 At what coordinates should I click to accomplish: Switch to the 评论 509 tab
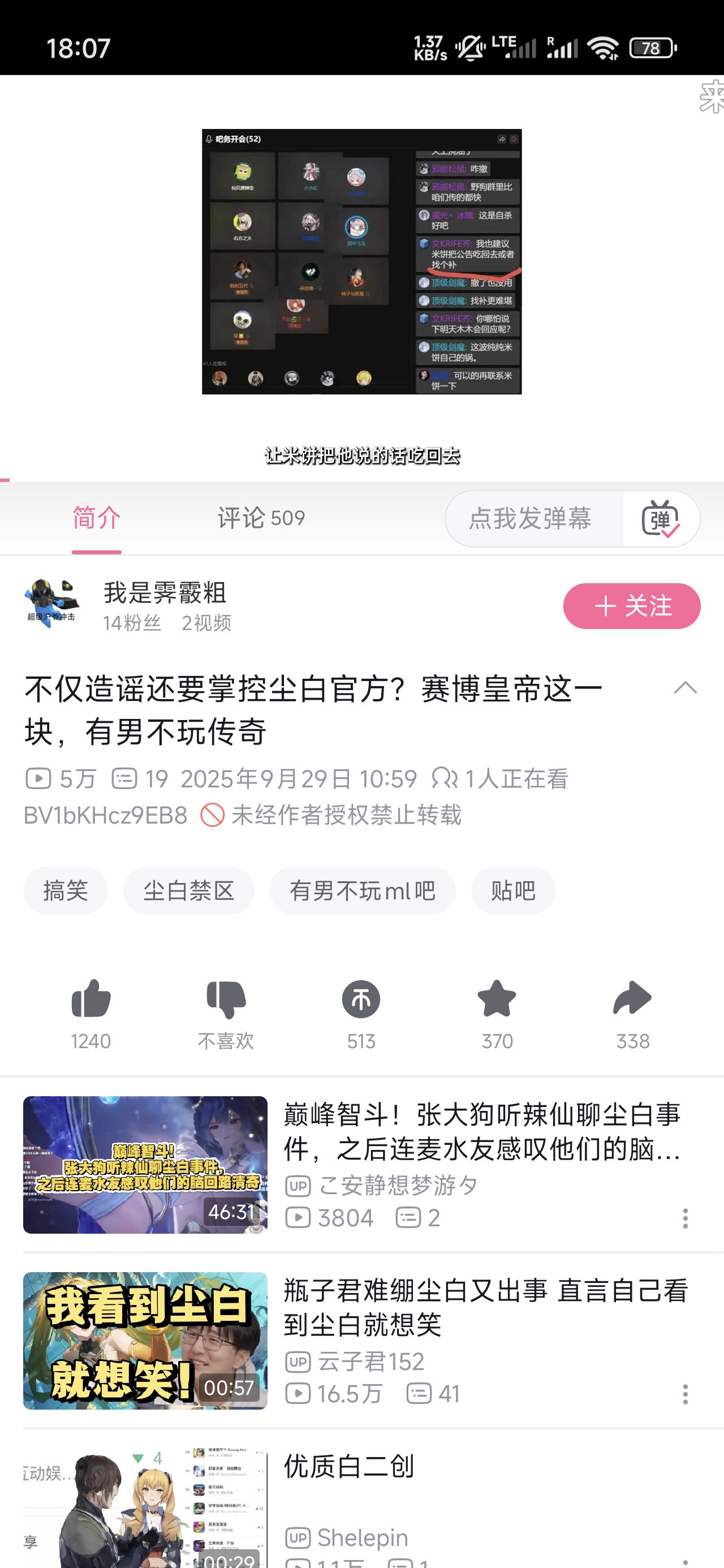tap(261, 518)
